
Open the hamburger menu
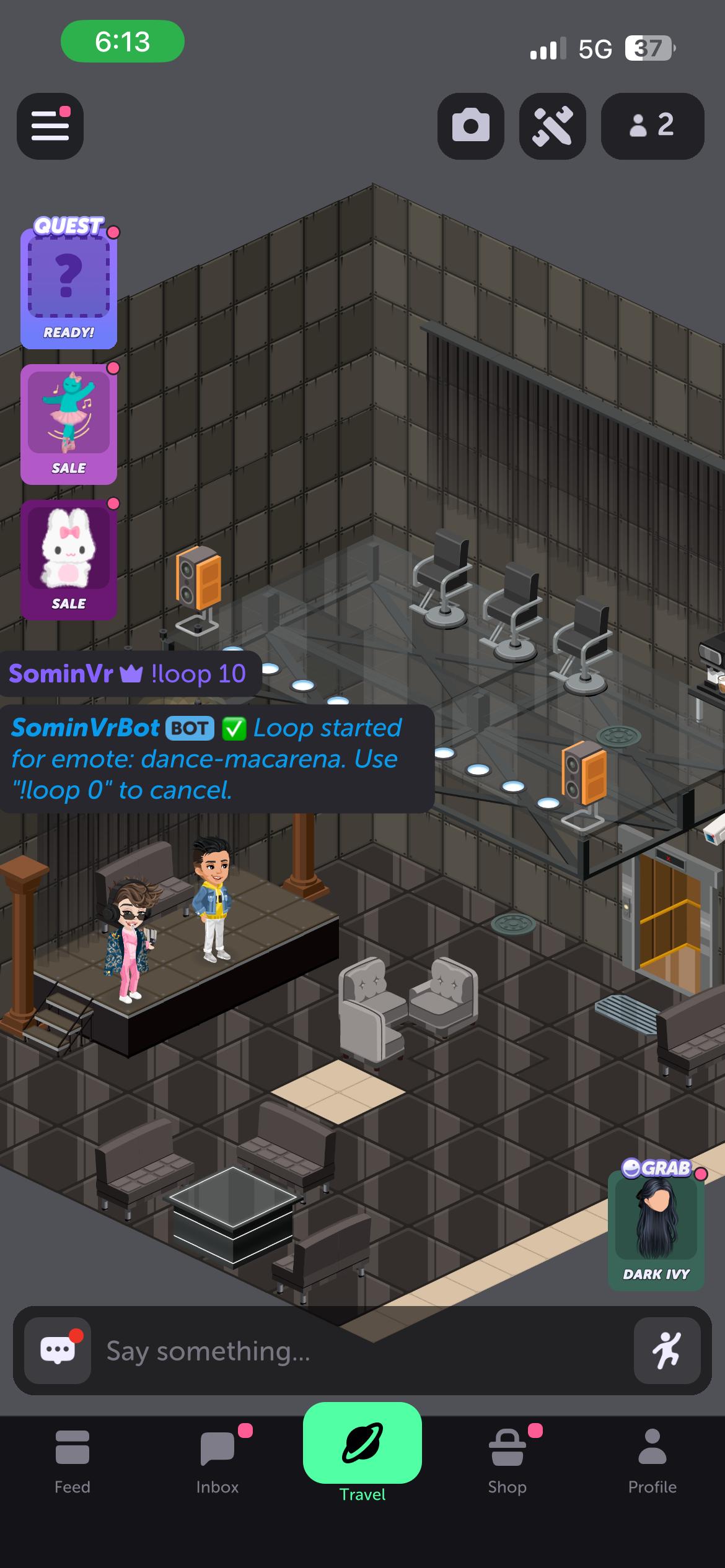tap(50, 126)
